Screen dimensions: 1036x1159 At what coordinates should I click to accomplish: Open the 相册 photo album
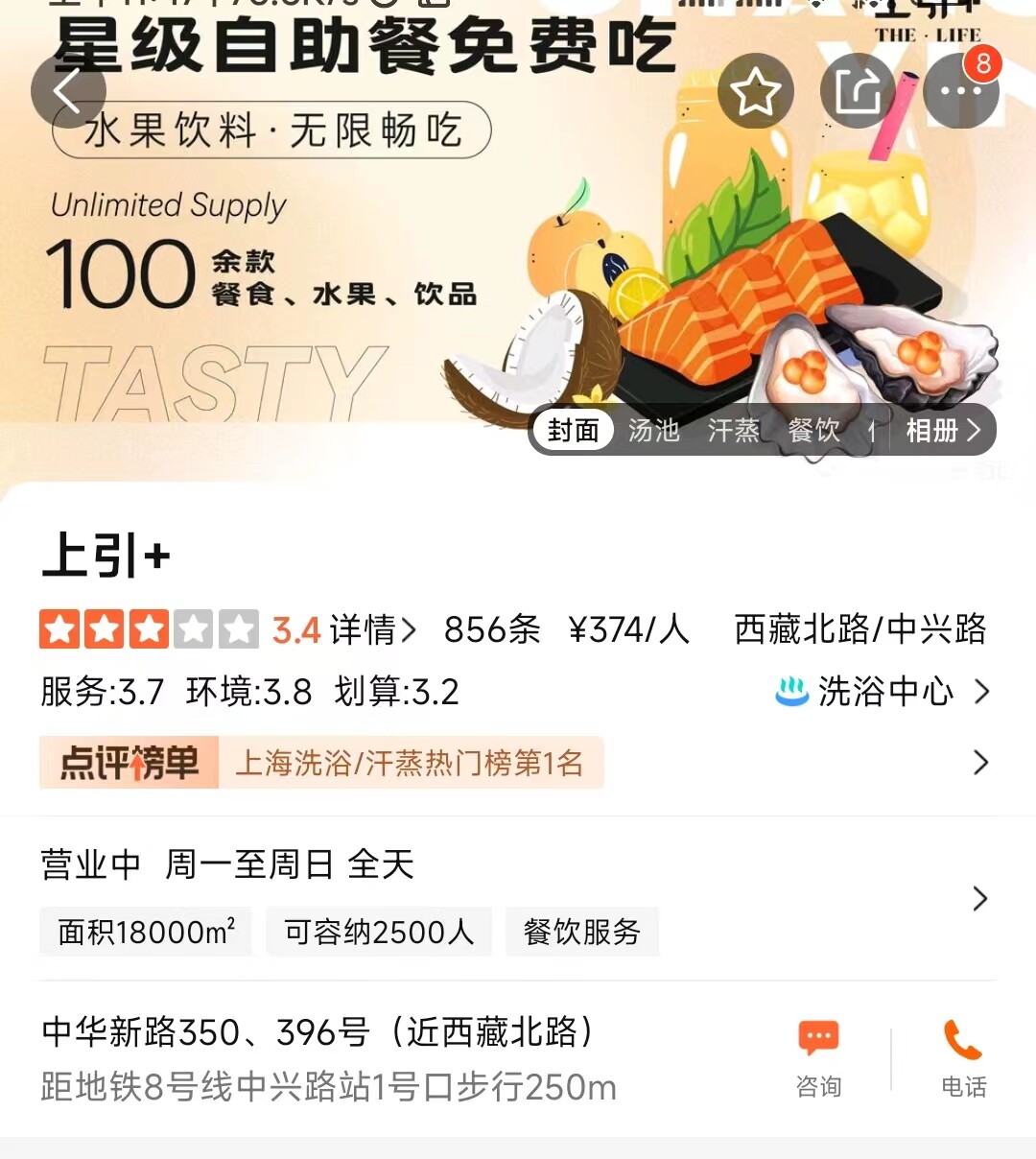pos(943,431)
